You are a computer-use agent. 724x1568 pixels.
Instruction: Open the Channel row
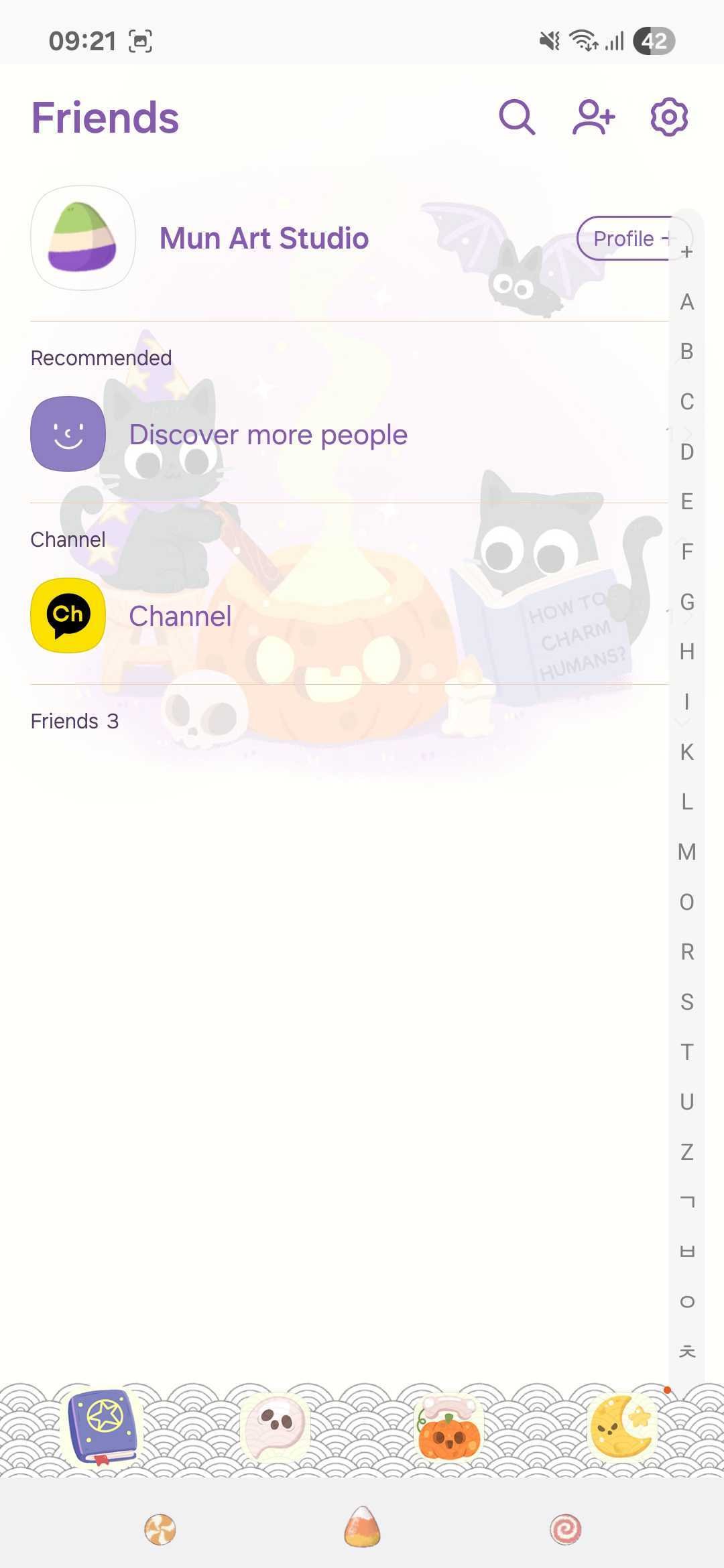tap(181, 616)
